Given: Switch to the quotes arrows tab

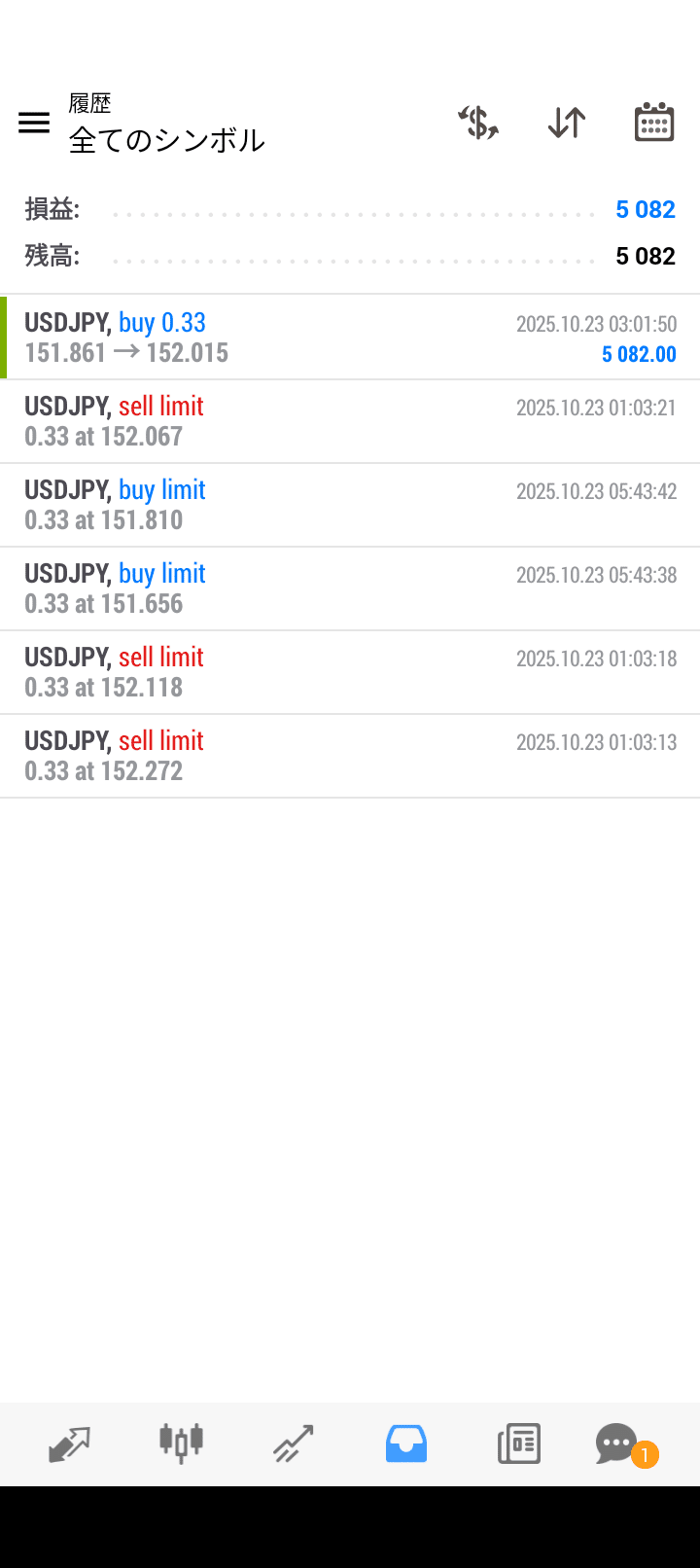Looking at the screenshot, I should [69, 1443].
